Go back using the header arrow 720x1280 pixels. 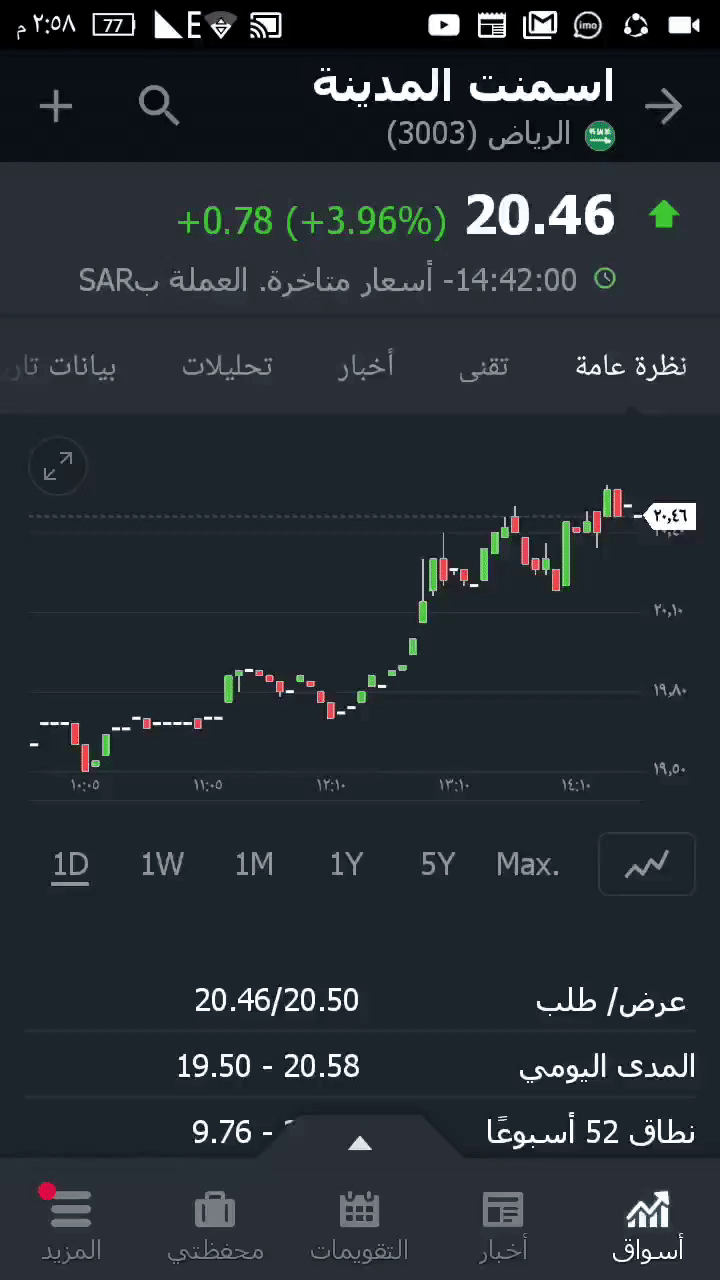point(664,106)
